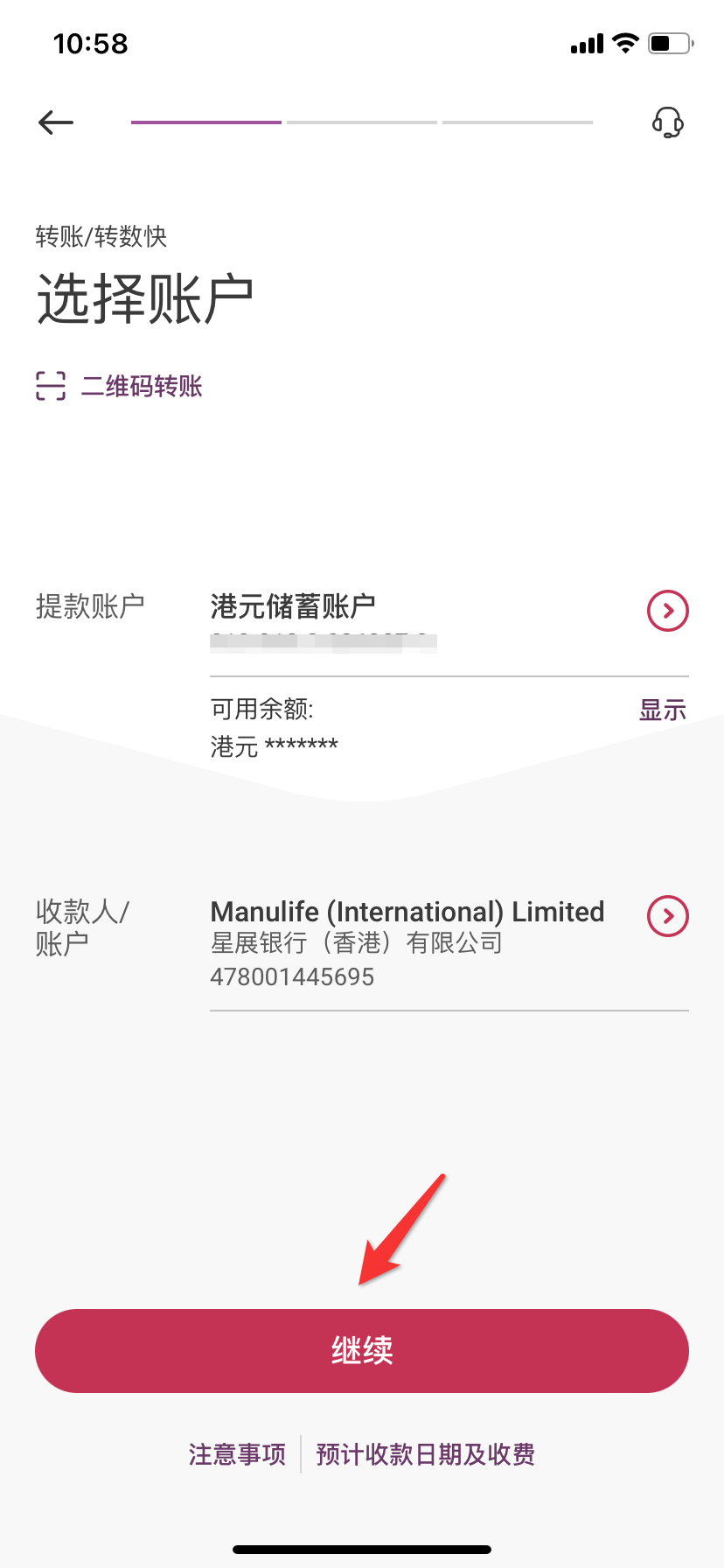Change the 提款账户 withdrawal account
The height and width of the screenshot is (1568, 724).
[668, 610]
